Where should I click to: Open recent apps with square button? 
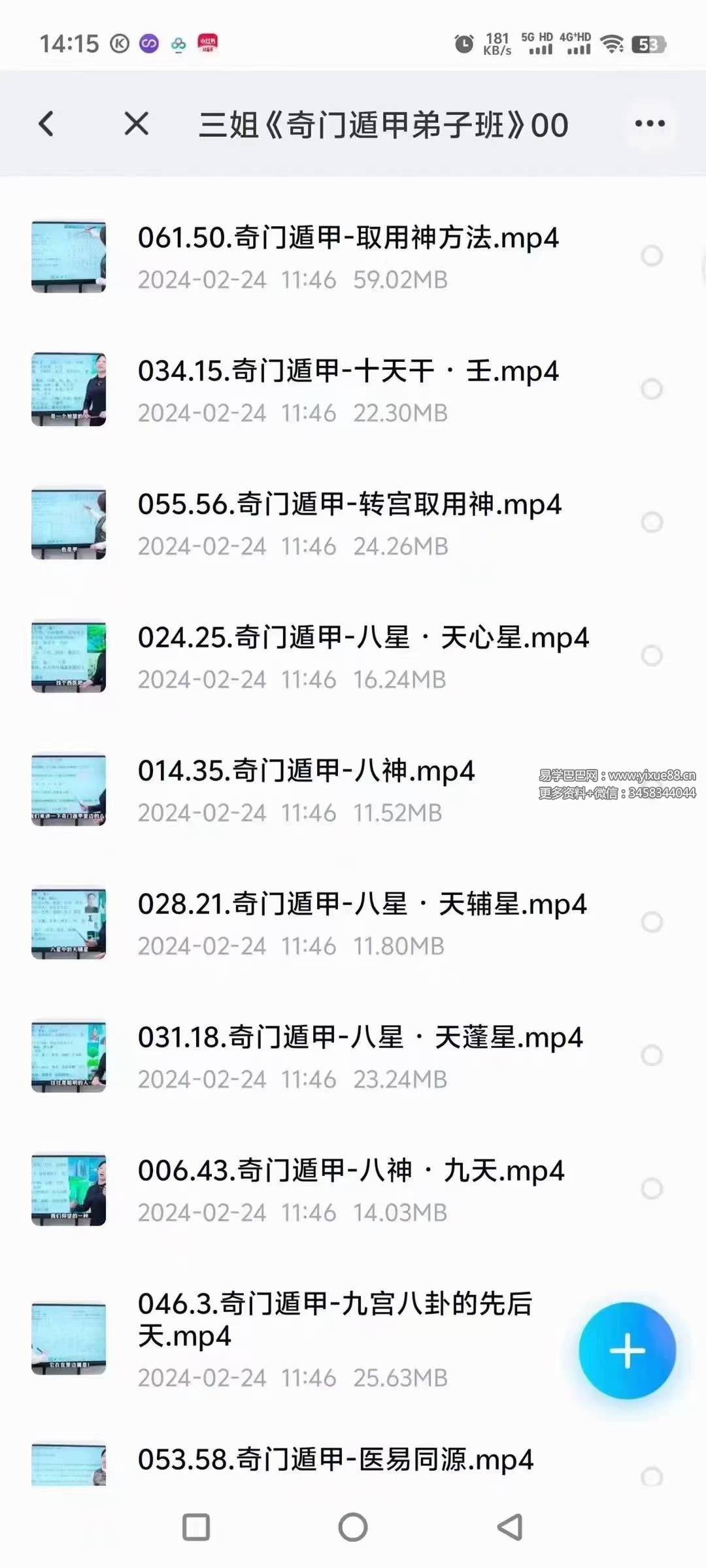pos(196,1527)
